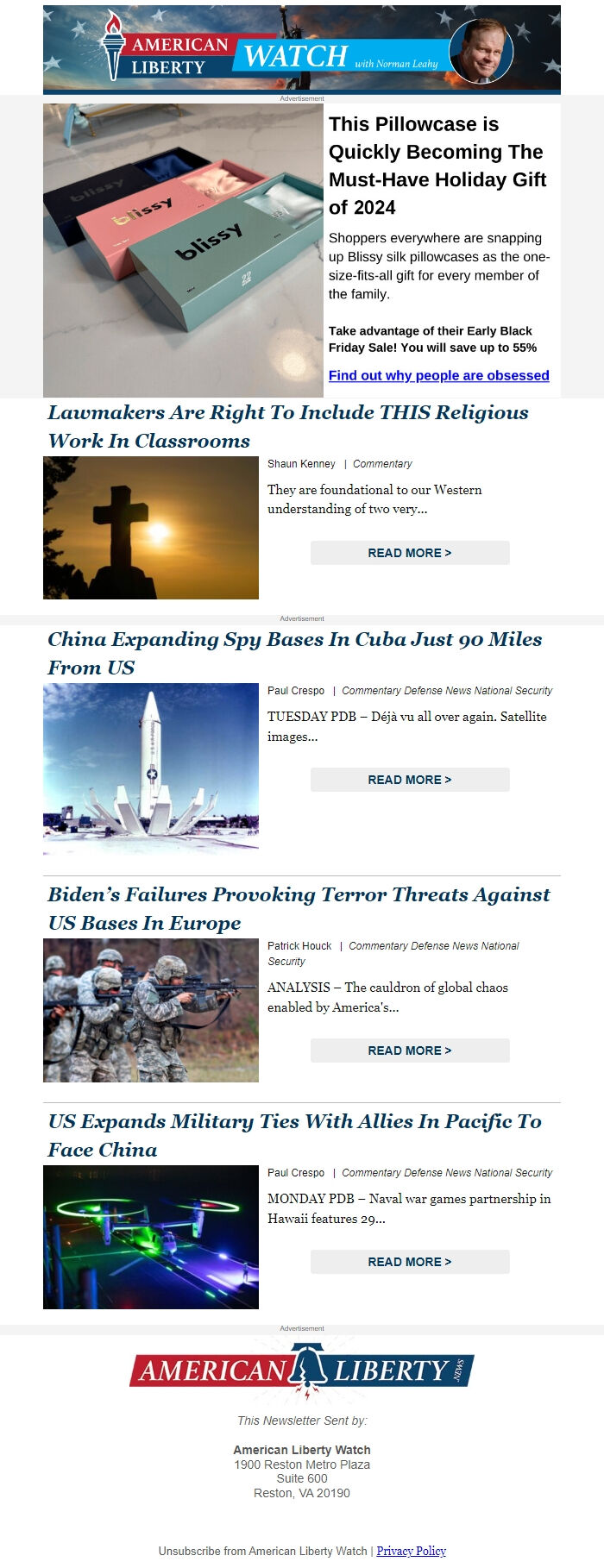This screenshot has width=604, height=1568.
Task: Tap the lit aircraft at night image
Action: (x=151, y=1237)
